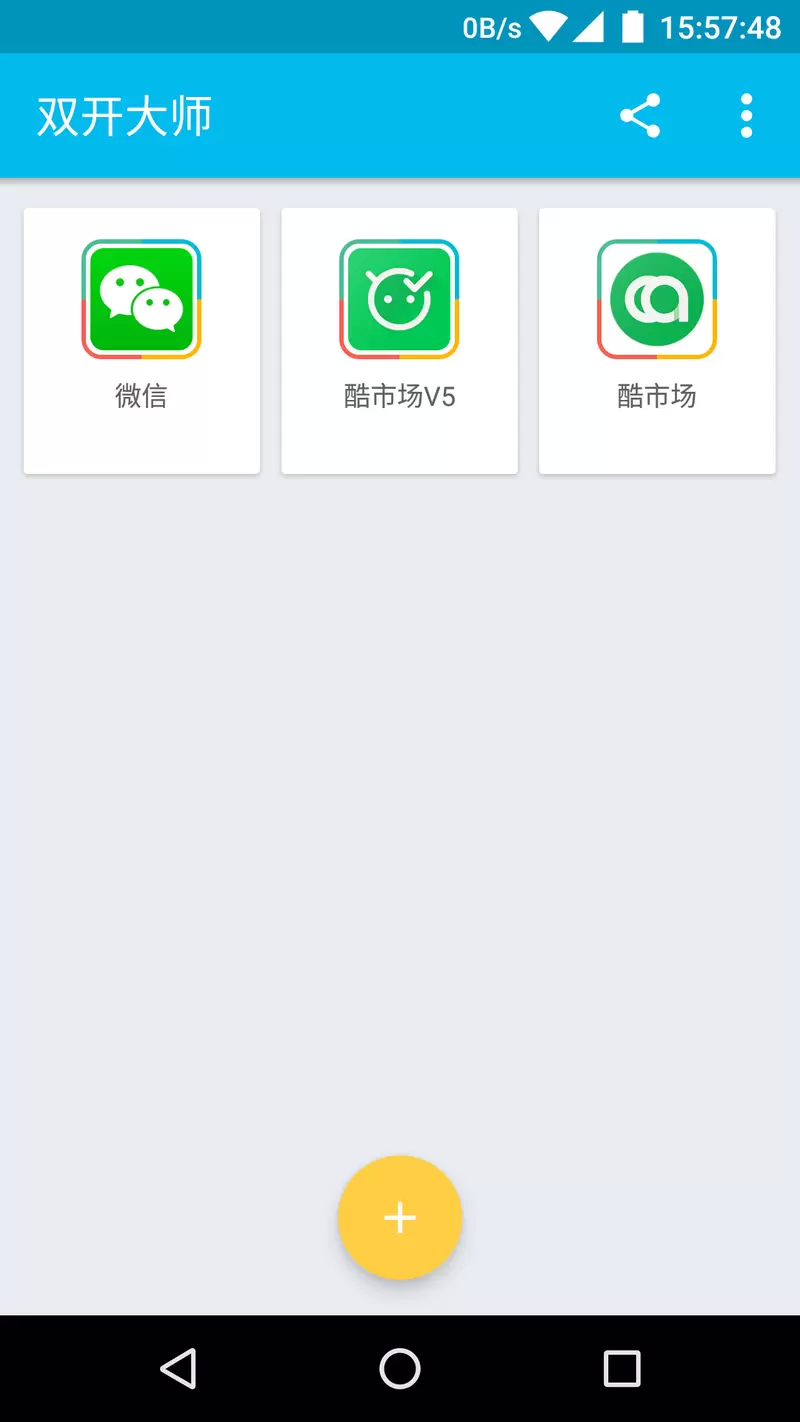Open the overflow menu
The image size is (800, 1422).
tap(746, 116)
